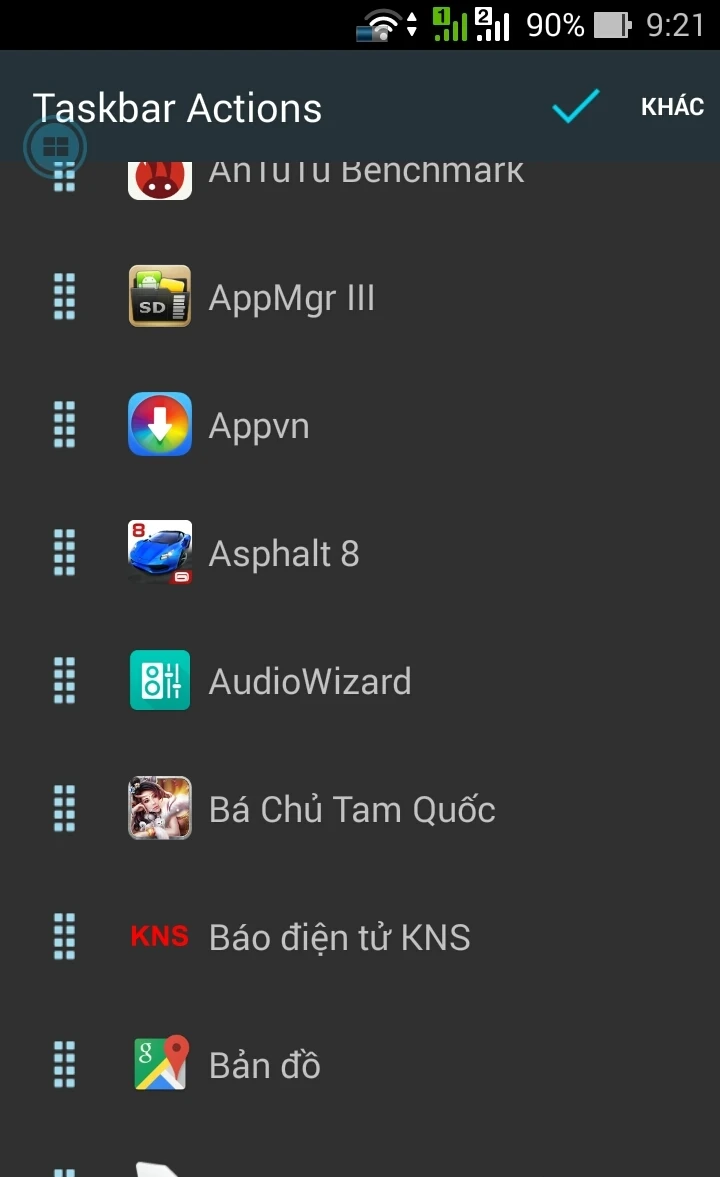Tap the floating taskbar grid button
Screen dimensions: 720x1177
pyautogui.click(x=55, y=149)
